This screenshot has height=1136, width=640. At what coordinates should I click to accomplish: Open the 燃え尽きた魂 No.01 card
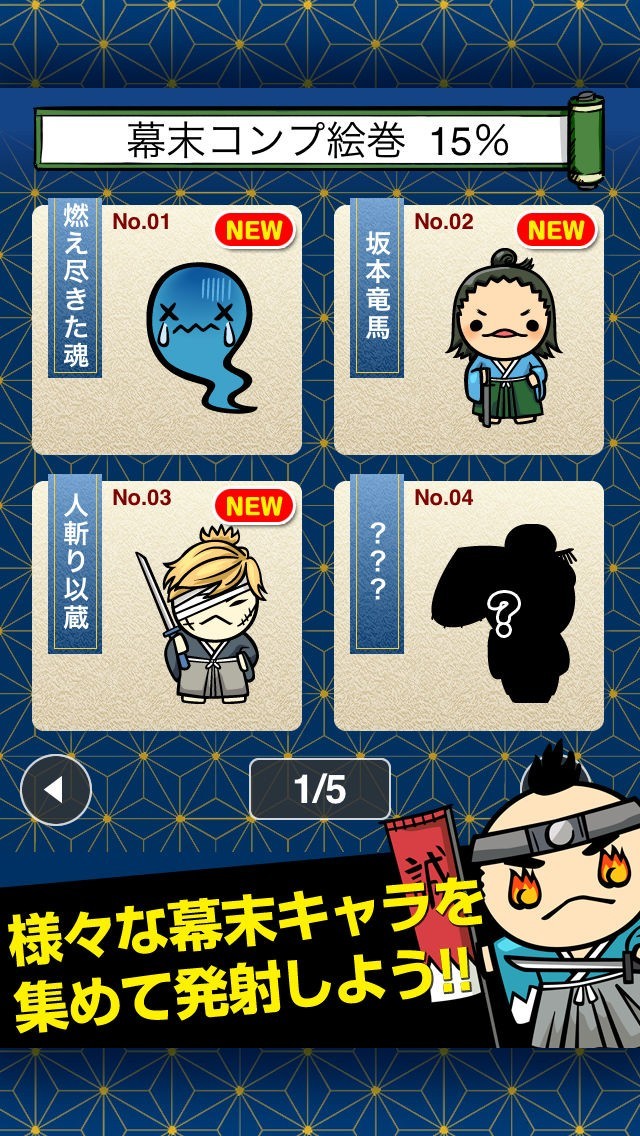pos(167,330)
